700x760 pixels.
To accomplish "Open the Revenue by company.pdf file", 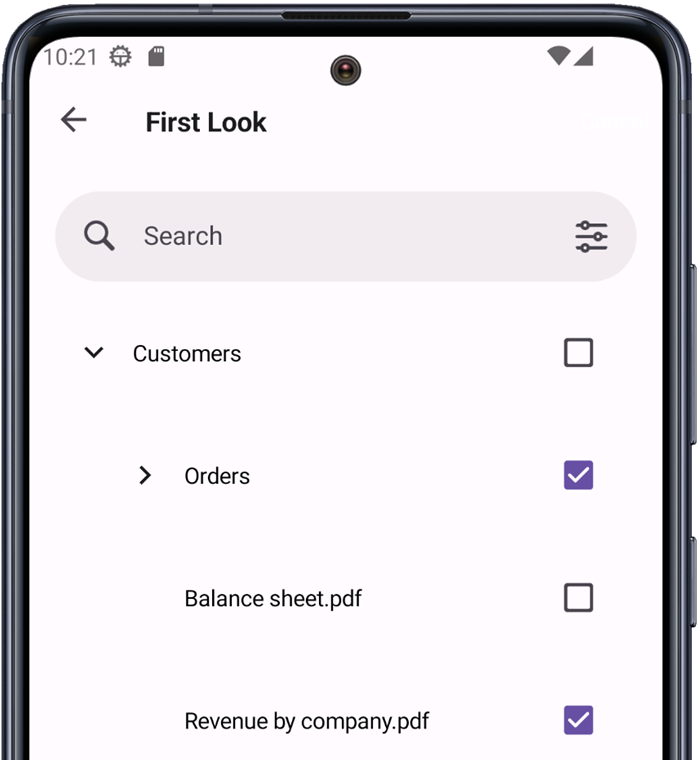I will tap(306, 721).
